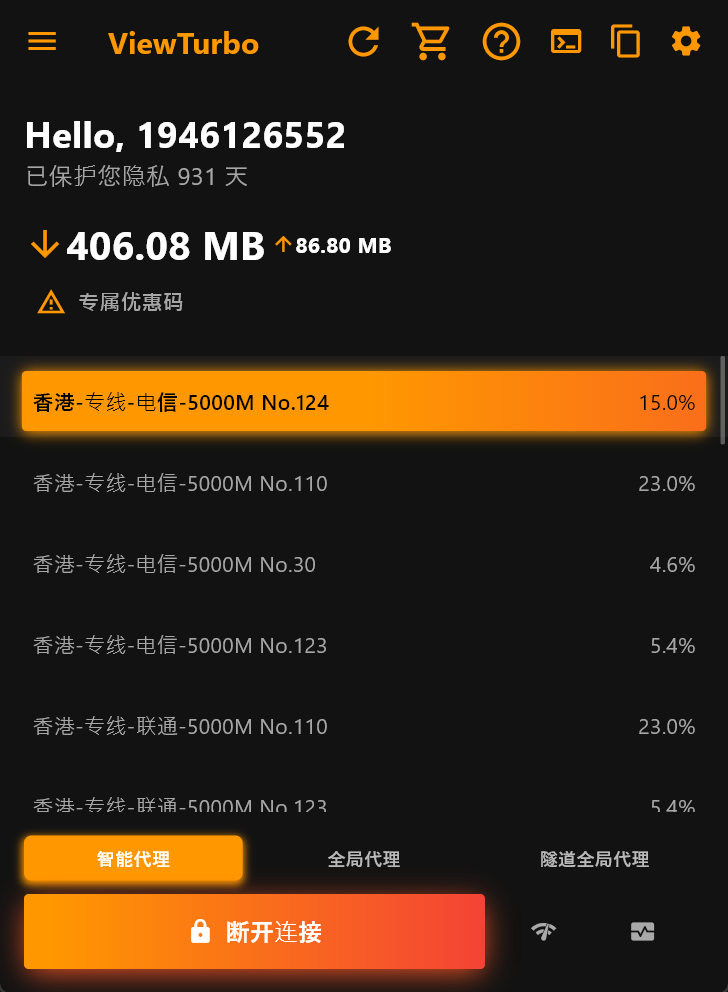The height and width of the screenshot is (992, 728).
Task: Open the shopping cart store
Action: [x=431, y=42]
